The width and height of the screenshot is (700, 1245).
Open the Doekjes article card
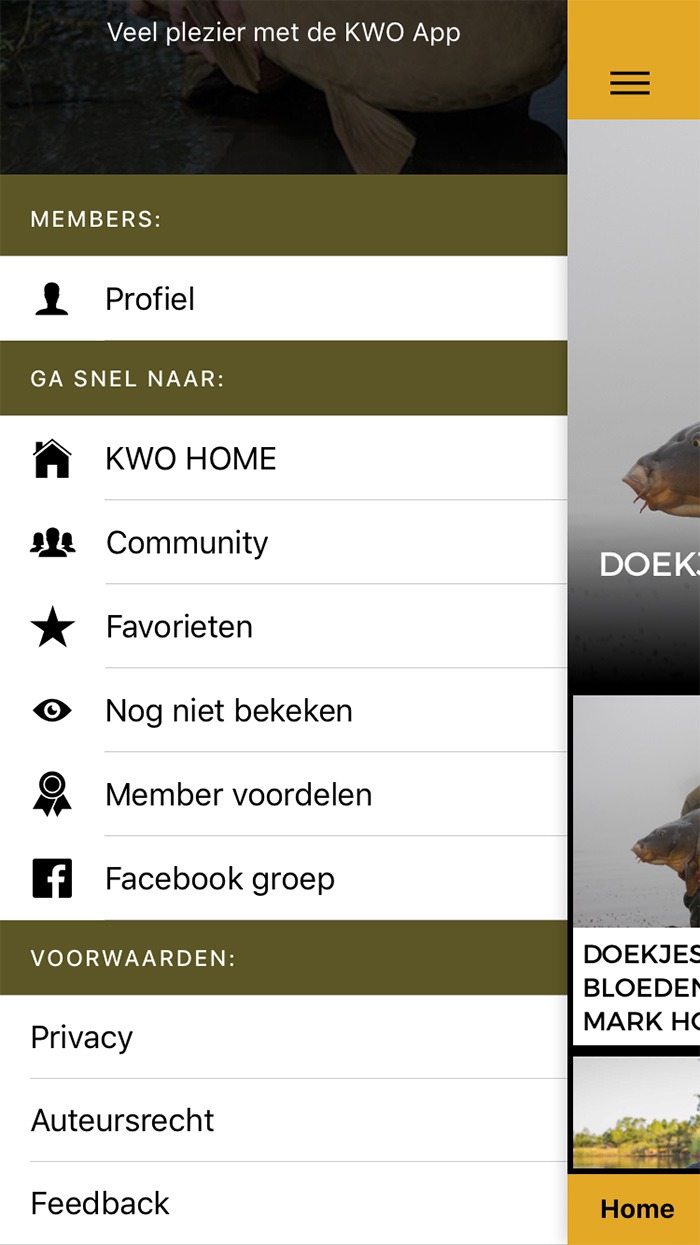(x=638, y=870)
